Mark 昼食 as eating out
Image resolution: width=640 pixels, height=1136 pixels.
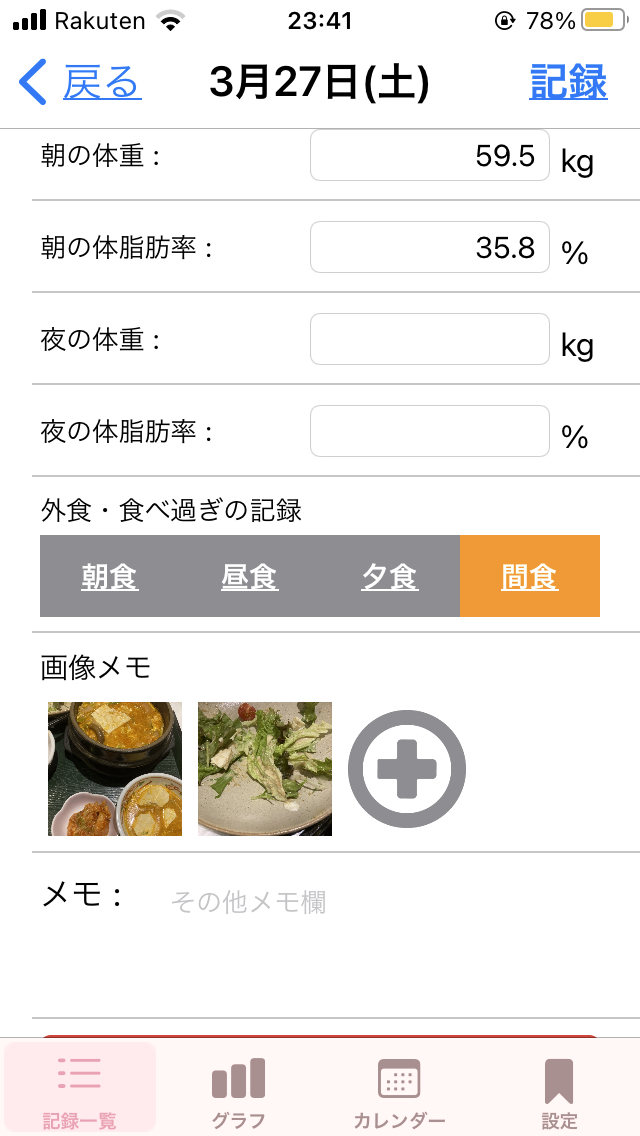click(249, 577)
